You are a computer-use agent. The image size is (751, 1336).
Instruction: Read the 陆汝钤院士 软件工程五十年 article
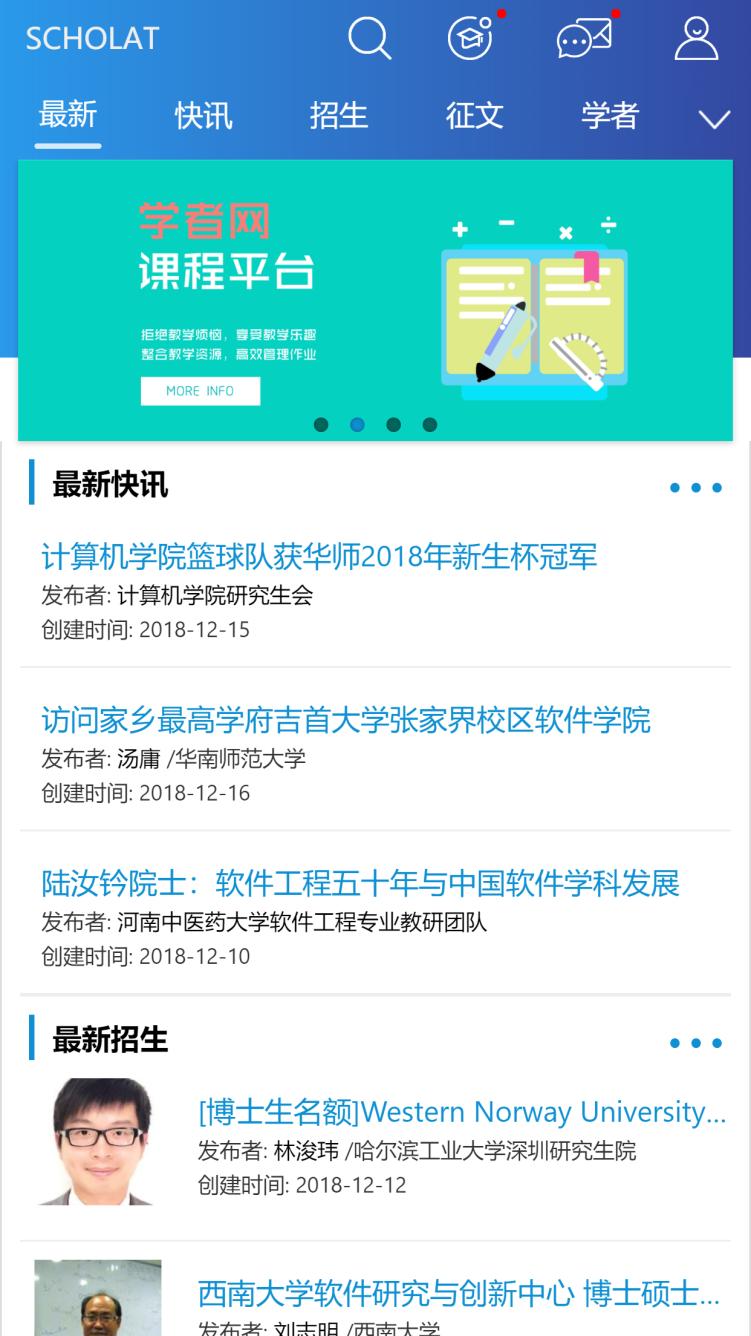(x=360, y=883)
